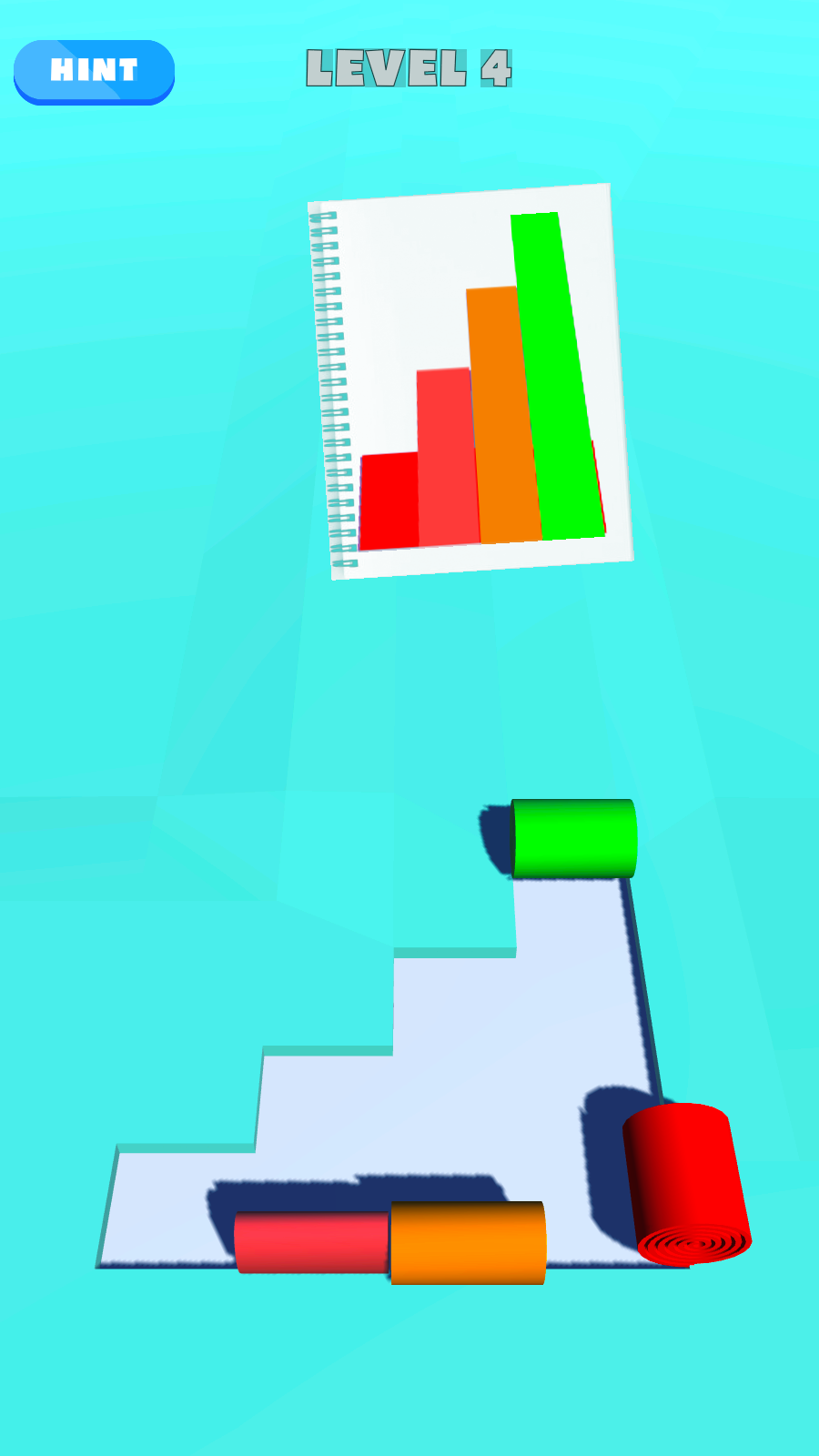Tap the HINT button
The height and width of the screenshot is (1456, 819).
(x=94, y=71)
